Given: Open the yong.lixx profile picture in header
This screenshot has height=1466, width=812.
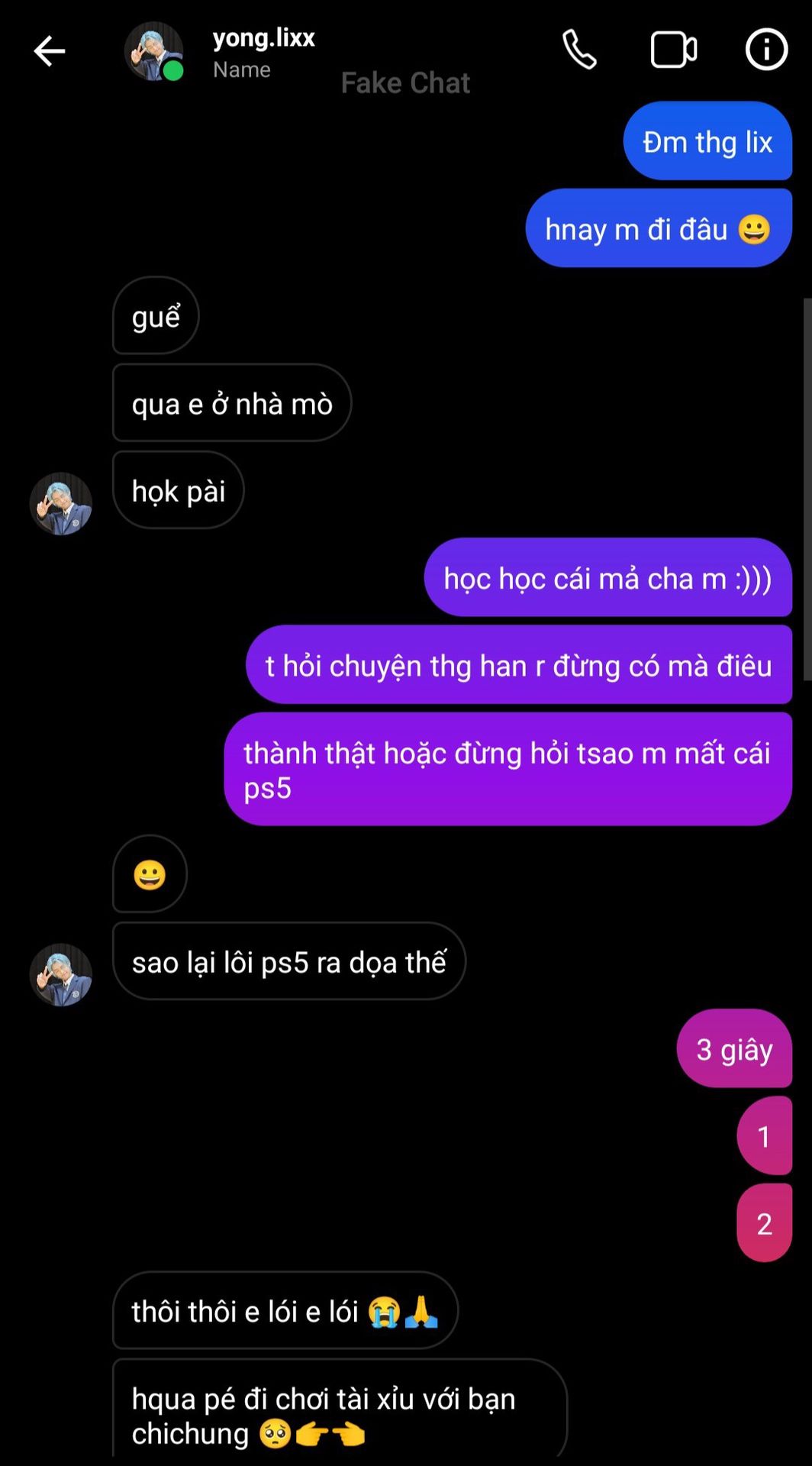Looking at the screenshot, I should pos(154,51).
